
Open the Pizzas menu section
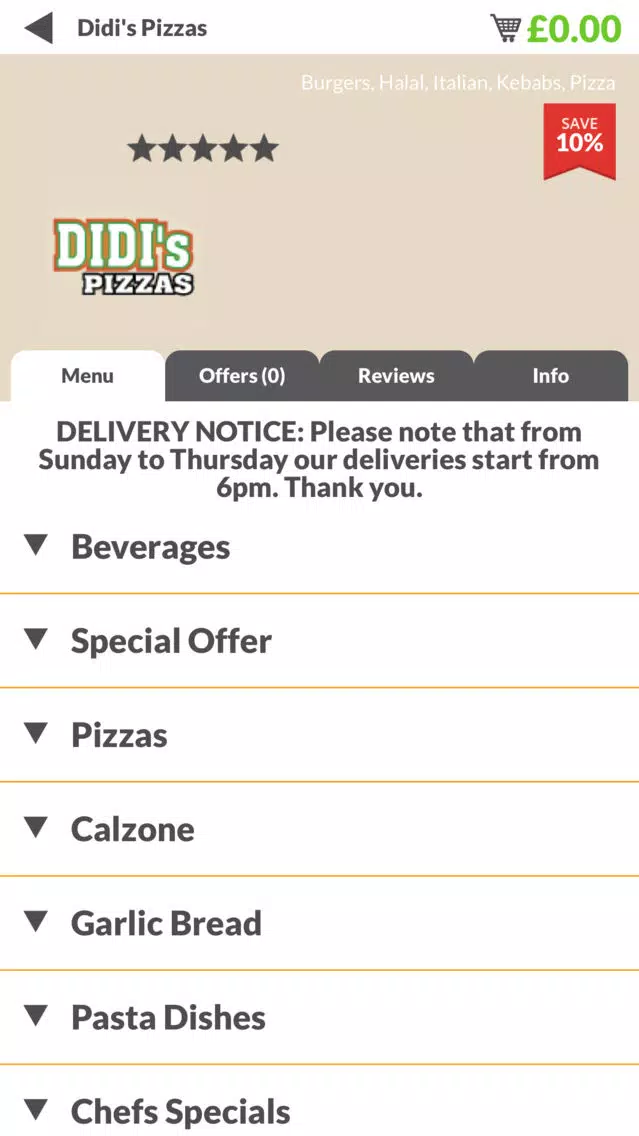click(320, 735)
